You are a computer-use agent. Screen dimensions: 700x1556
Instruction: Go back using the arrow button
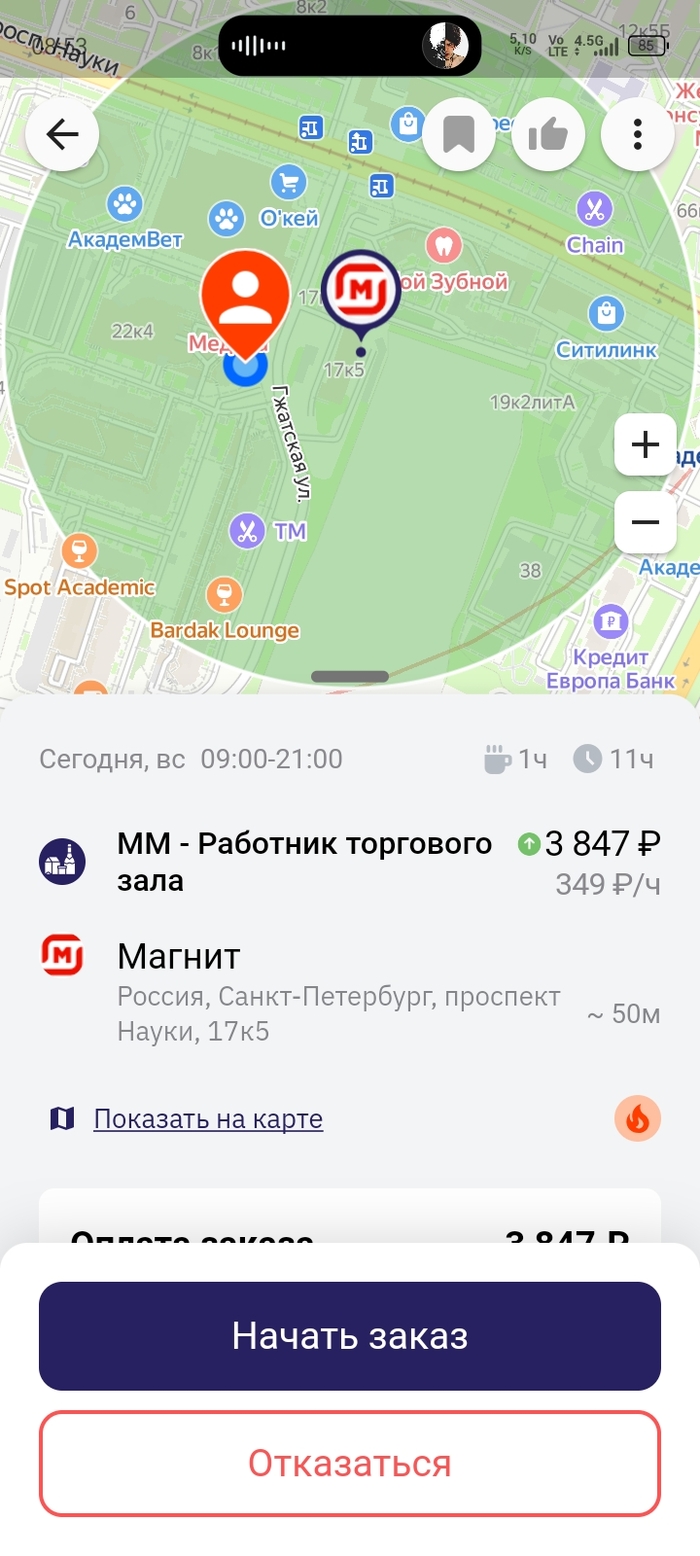(62, 135)
